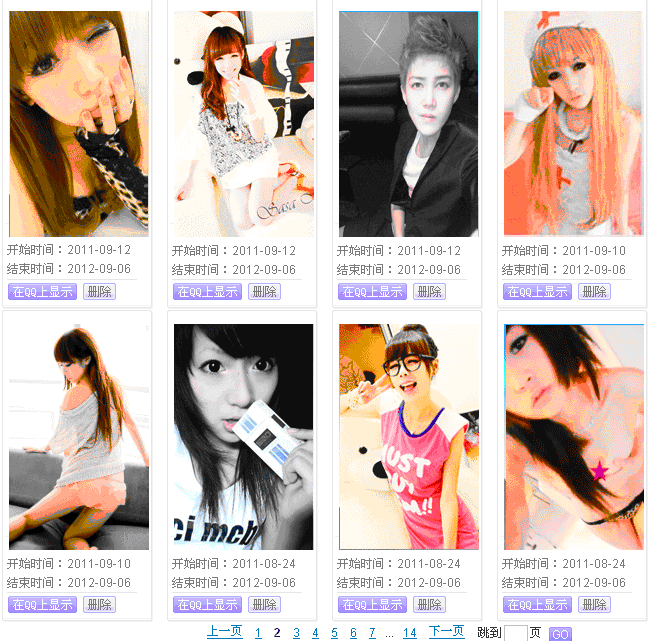Viewport: 659px width, 644px height.
Task: Open page 7 link
Action: [x=372, y=633]
